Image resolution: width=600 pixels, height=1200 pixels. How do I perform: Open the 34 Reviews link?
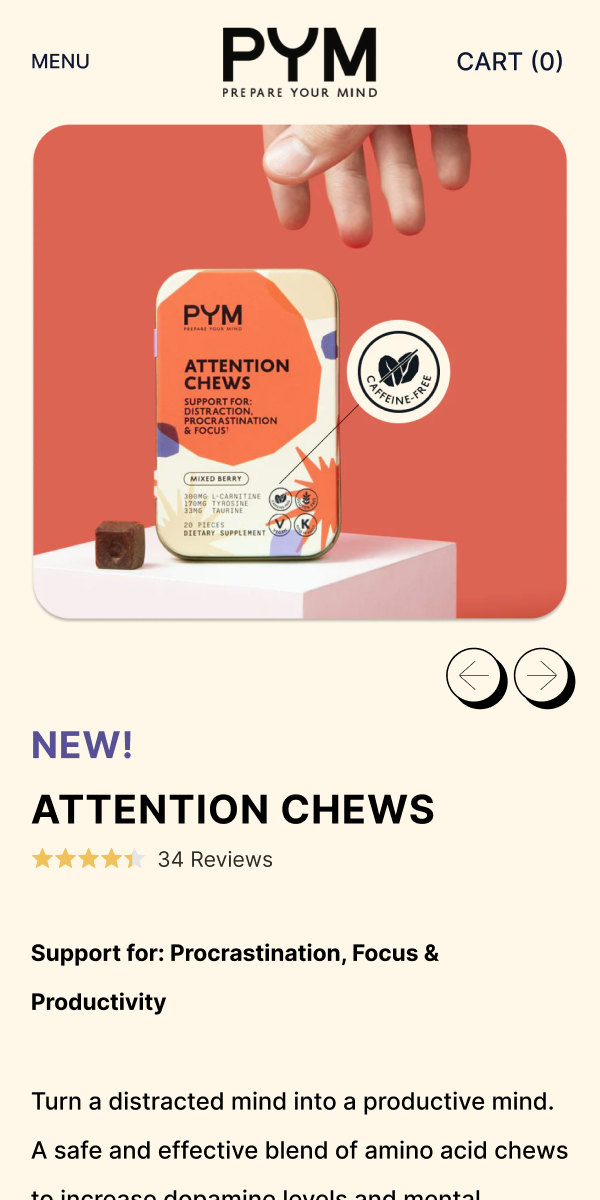coord(215,859)
